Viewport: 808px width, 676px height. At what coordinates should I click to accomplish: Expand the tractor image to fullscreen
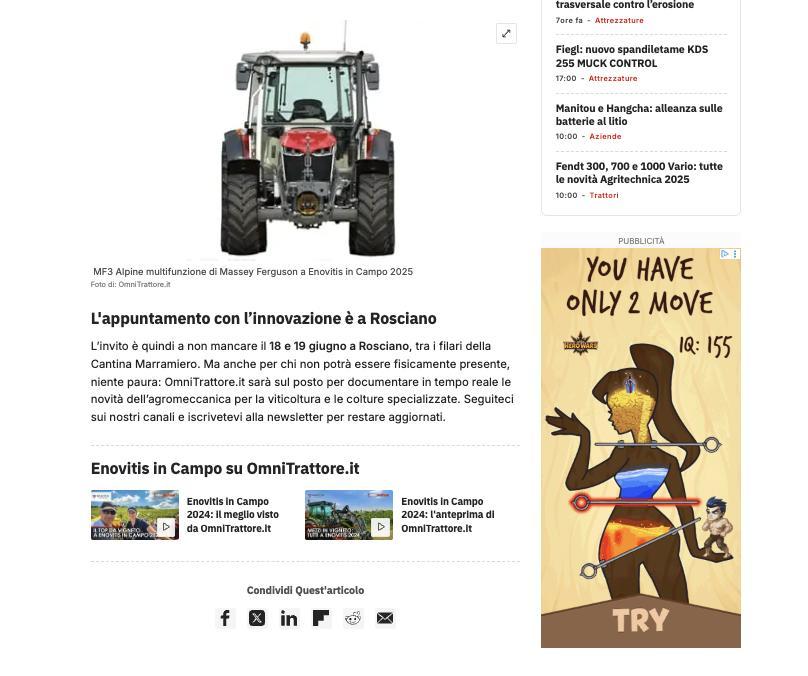[x=506, y=33]
